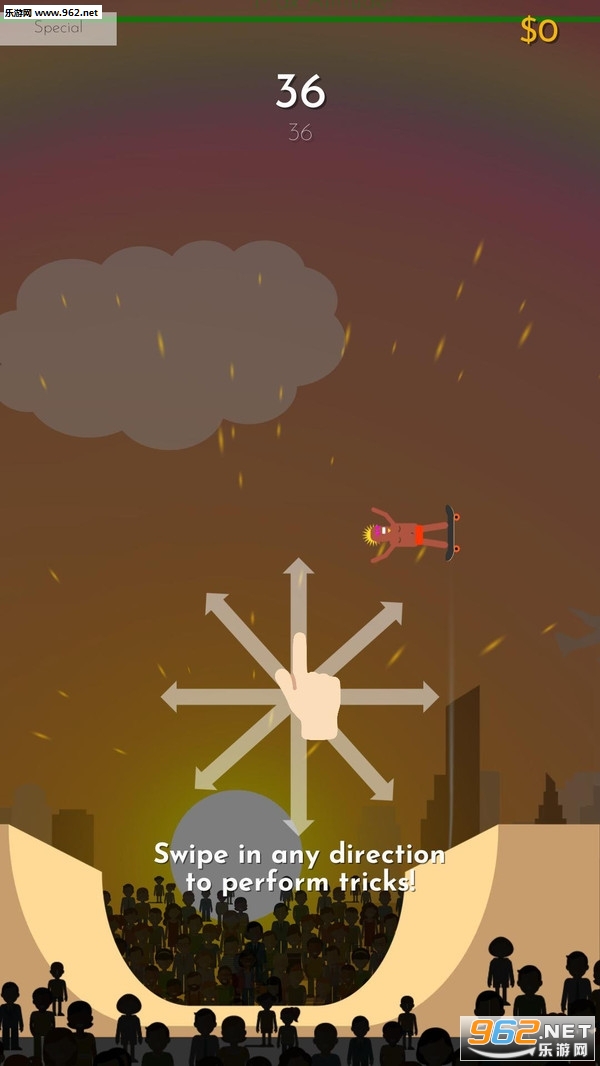The width and height of the screenshot is (600, 1066).
Task: Activate the Special move button
Action: pos(58,29)
